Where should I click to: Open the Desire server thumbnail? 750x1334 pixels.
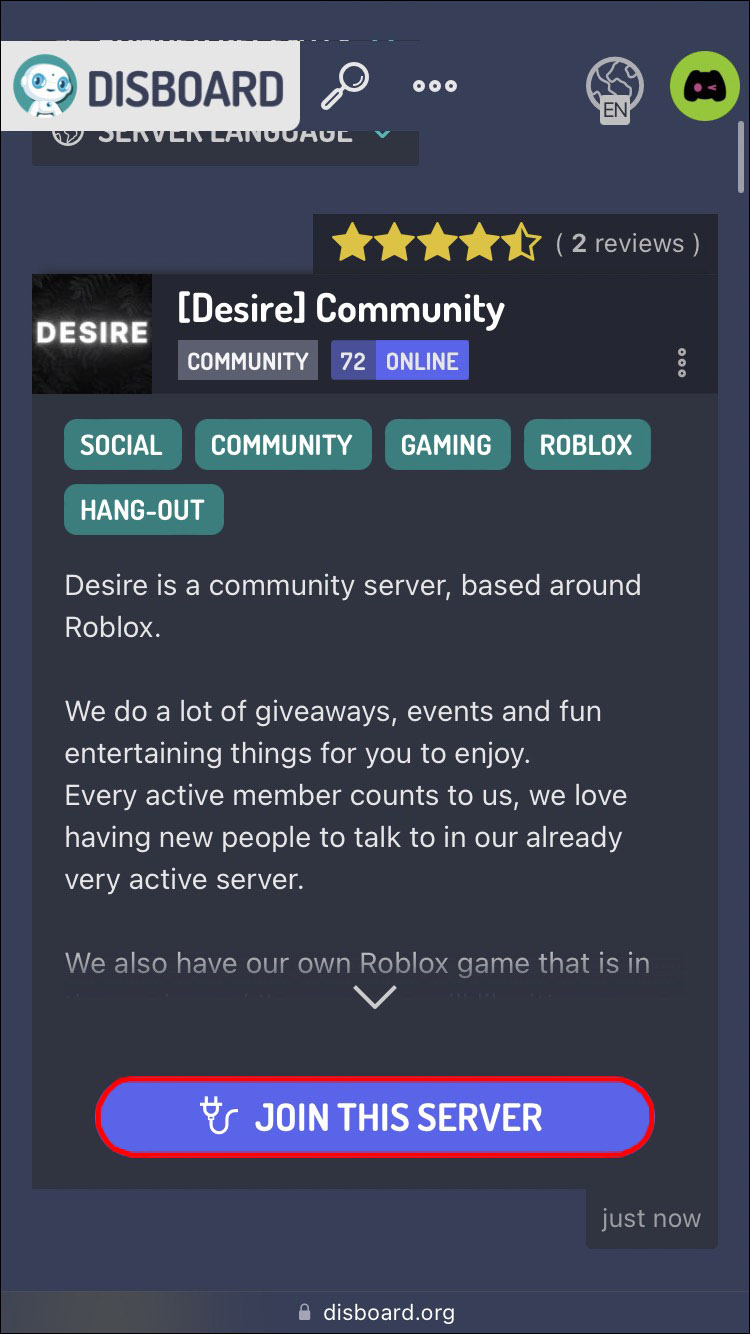tap(92, 334)
